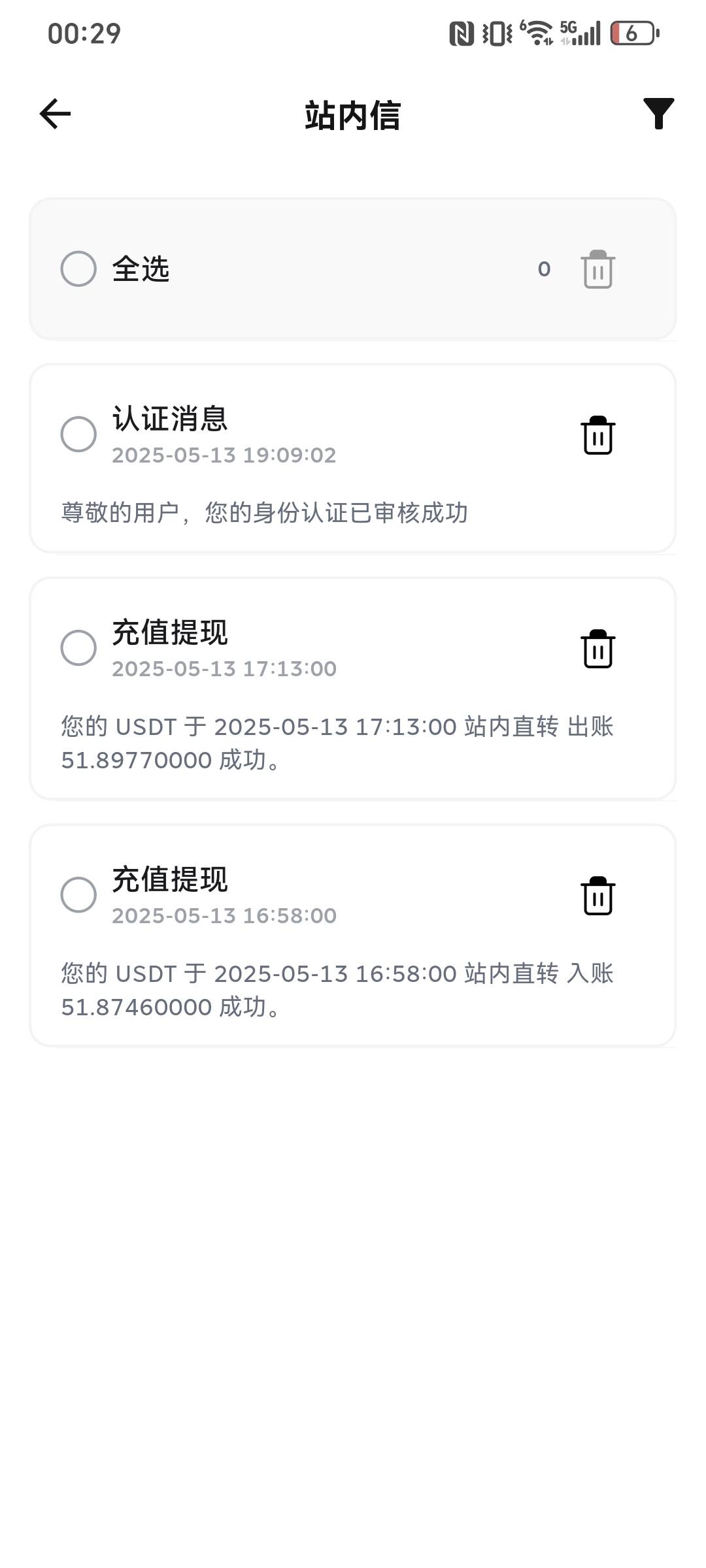
Task: Go back using the top-left arrow
Action: pyautogui.click(x=55, y=114)
